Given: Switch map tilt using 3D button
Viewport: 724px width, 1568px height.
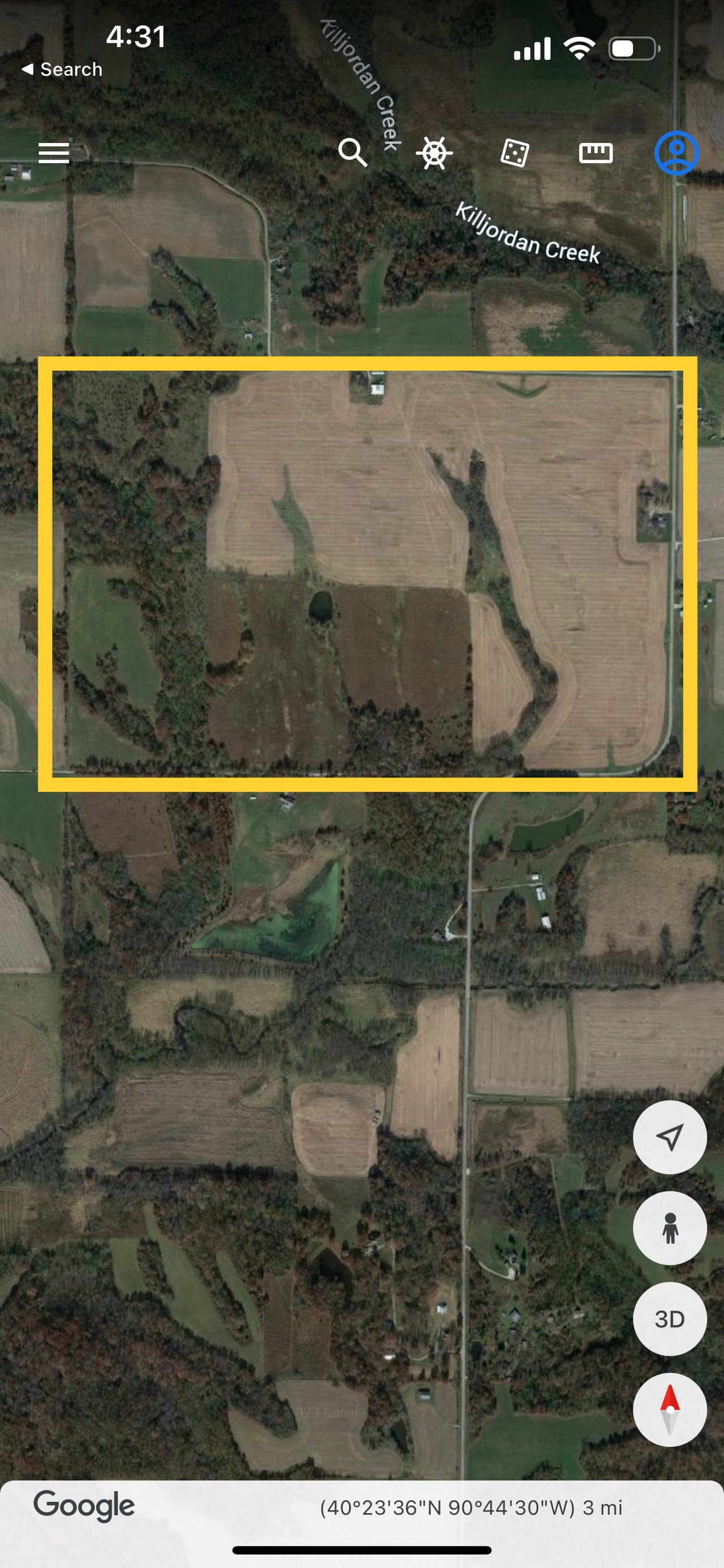Looking at the screenshot, I should pyautogui.click(x=670, y=1320).
